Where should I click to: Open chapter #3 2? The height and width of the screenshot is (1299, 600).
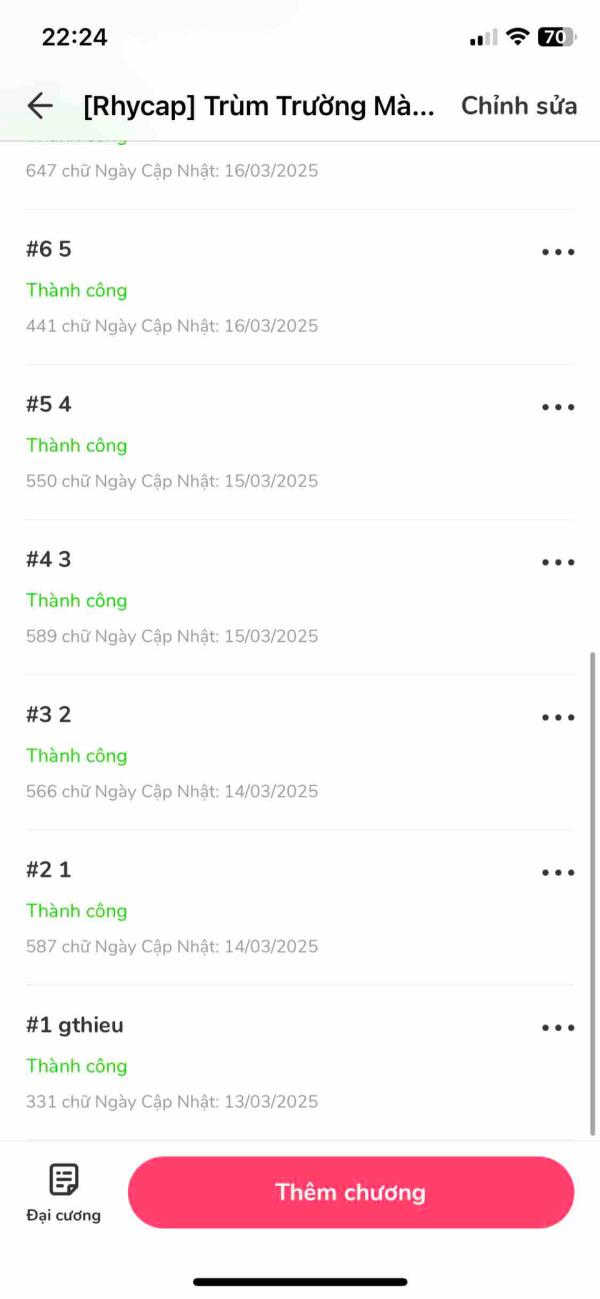[x=250, y=752]
